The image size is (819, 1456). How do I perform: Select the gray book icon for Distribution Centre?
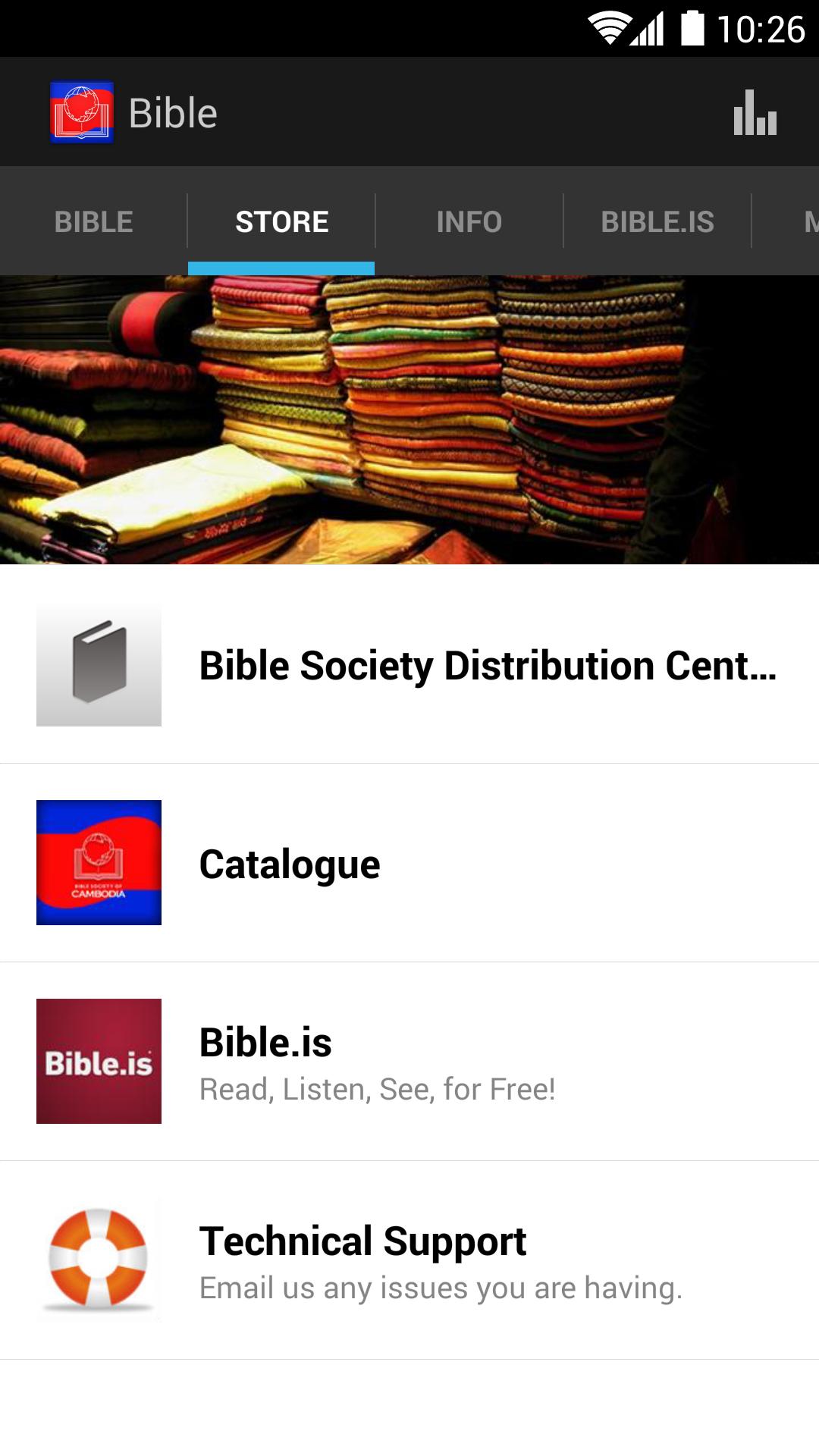[x=100, y=666]
